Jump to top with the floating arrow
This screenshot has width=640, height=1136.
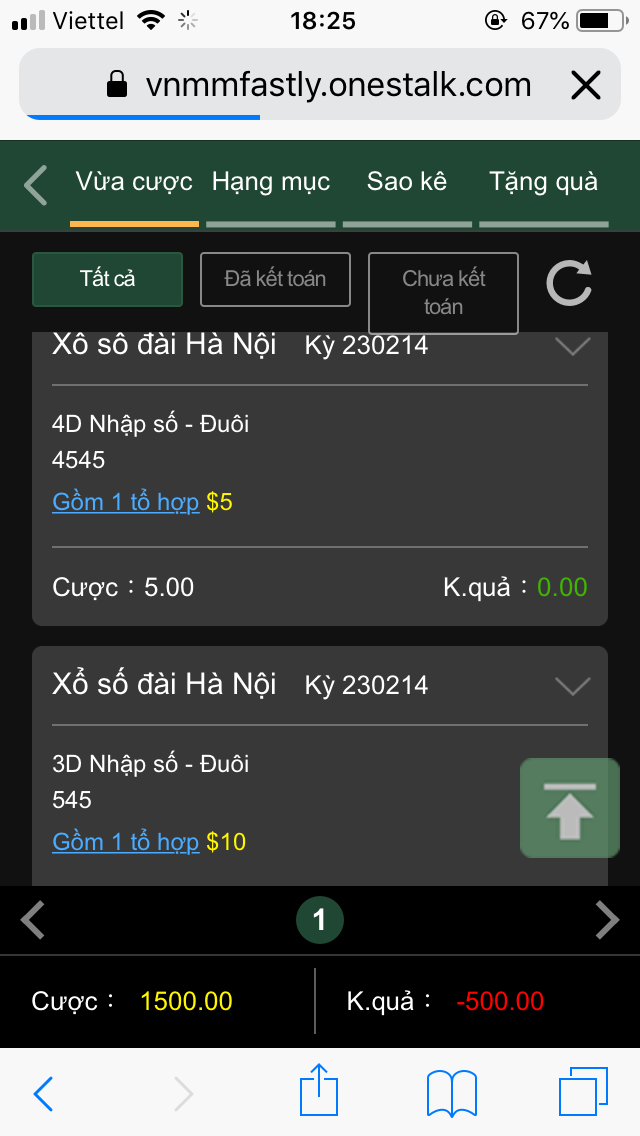click(570, 808)
